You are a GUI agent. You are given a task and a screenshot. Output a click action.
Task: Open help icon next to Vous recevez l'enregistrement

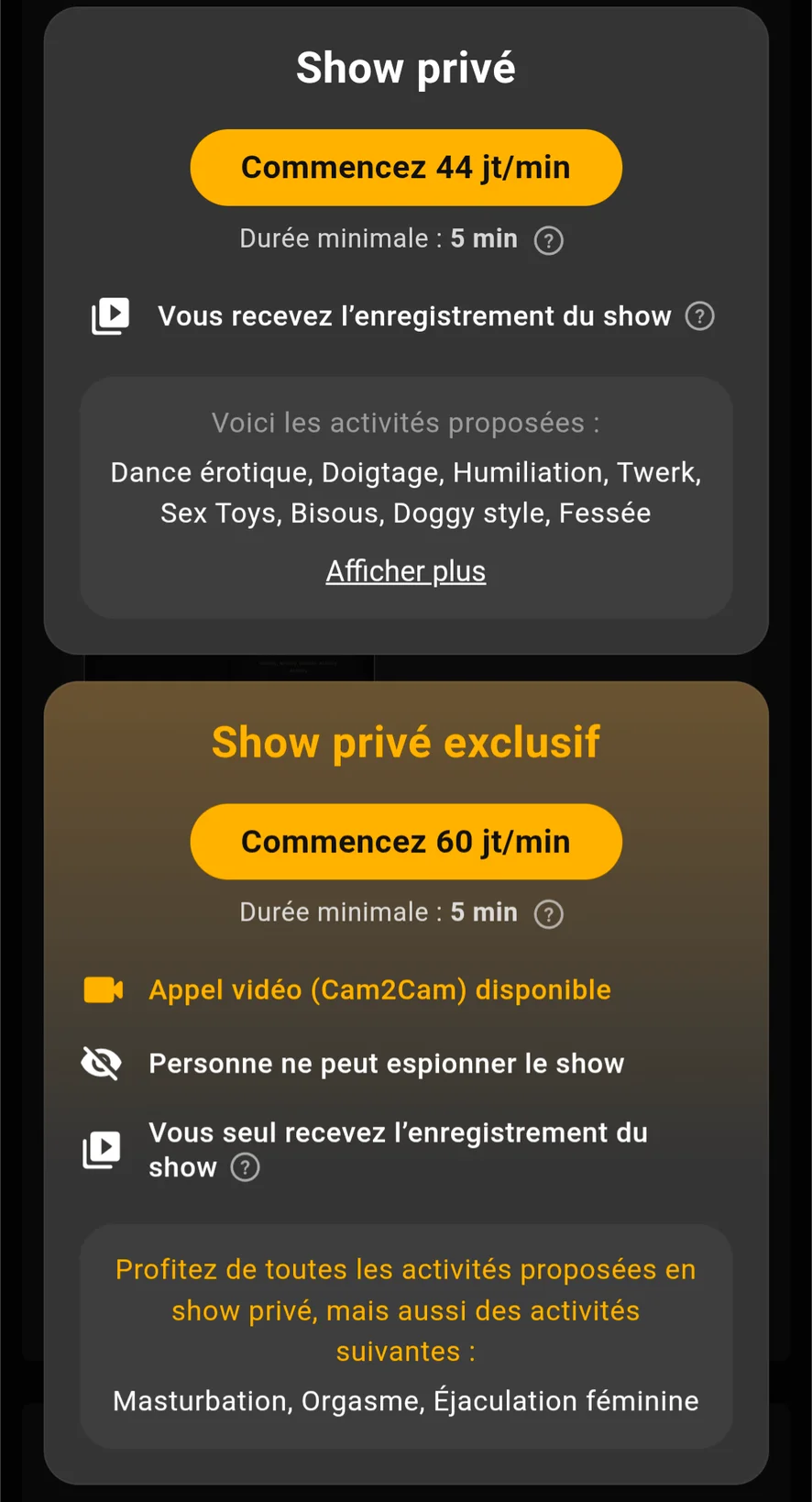(x=699, y=316)
